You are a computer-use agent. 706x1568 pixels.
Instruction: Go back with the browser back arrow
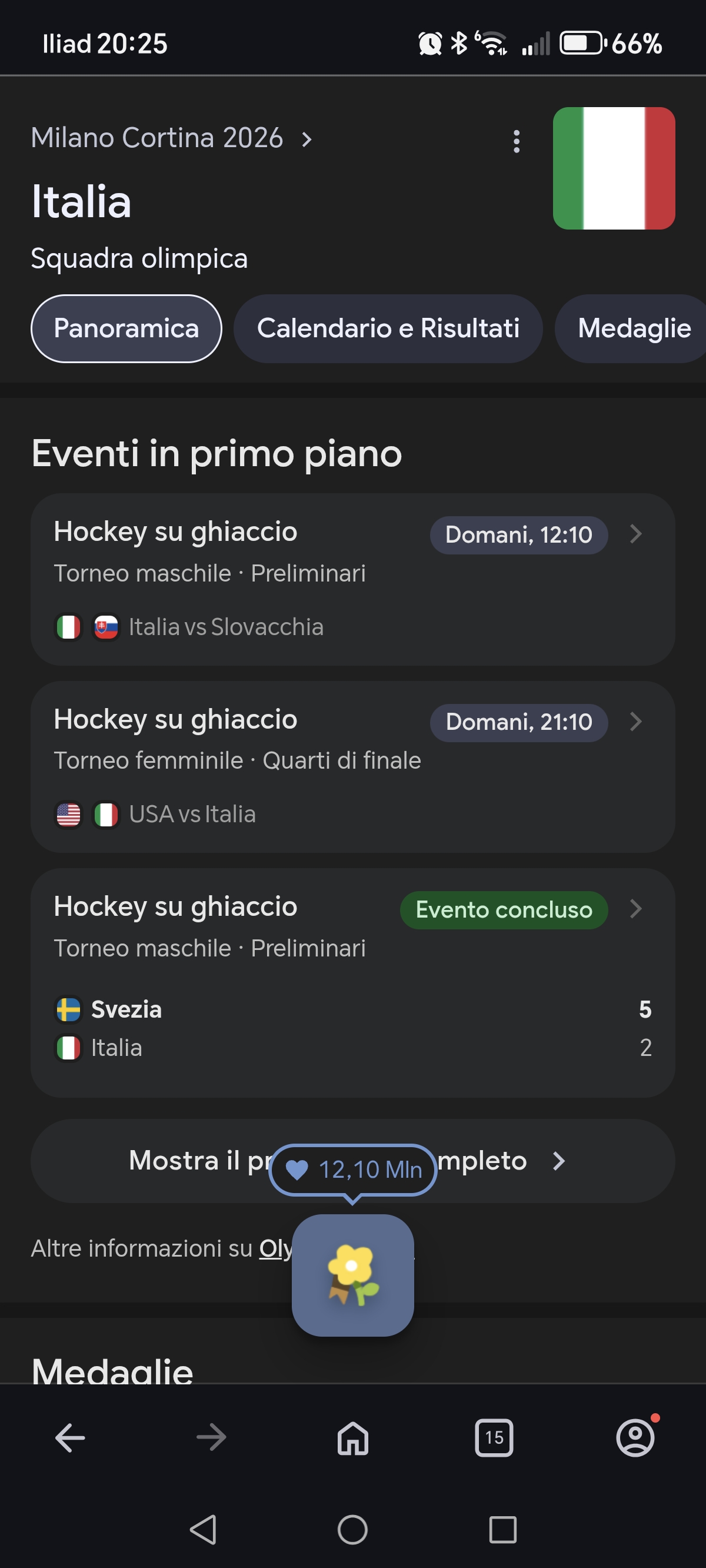pyautogui.click(x=70, y=1438)
